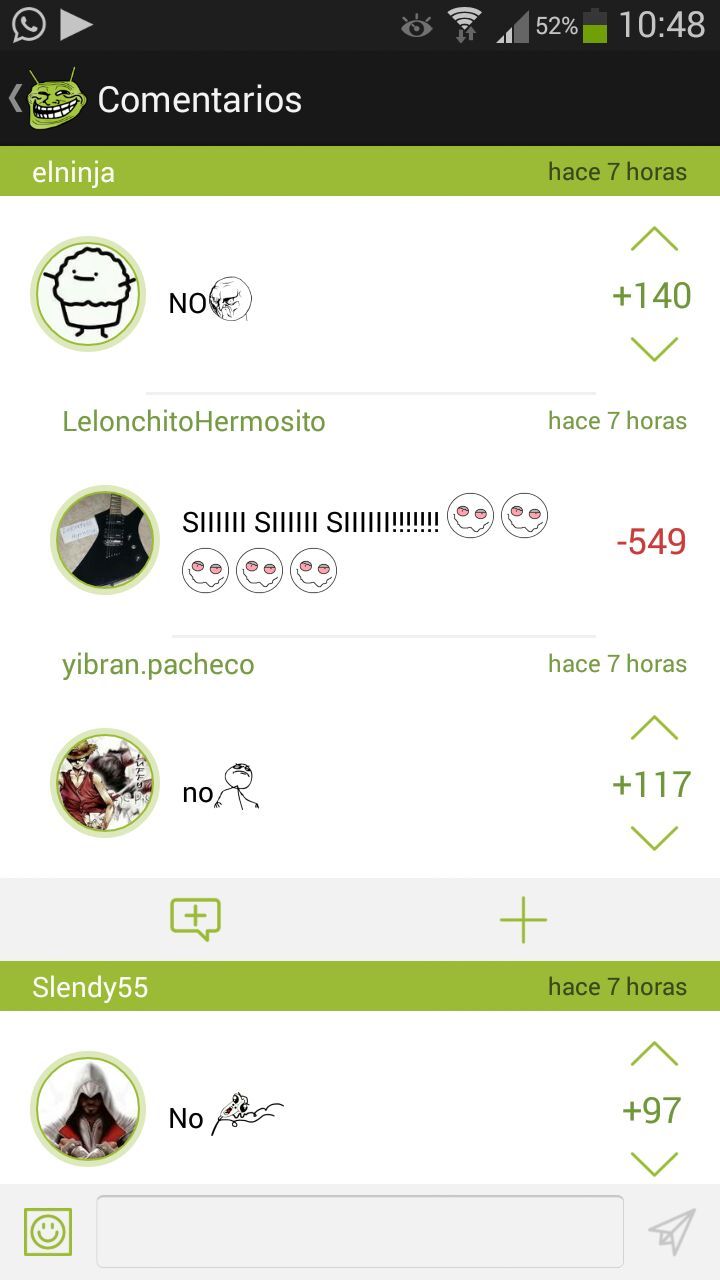This screenshot has height=1280, width=720.
Task: Open Slendy55's profile avatar
Action: 88,1109
